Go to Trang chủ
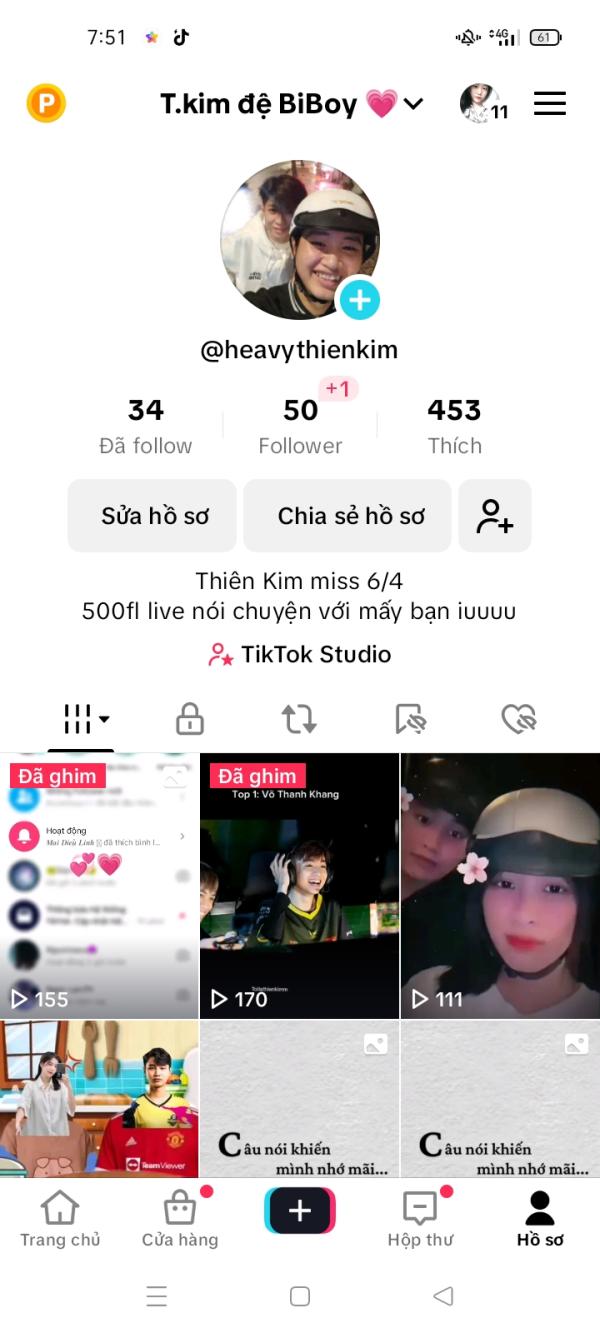Screen dimensions: 600x1333 60,1218
